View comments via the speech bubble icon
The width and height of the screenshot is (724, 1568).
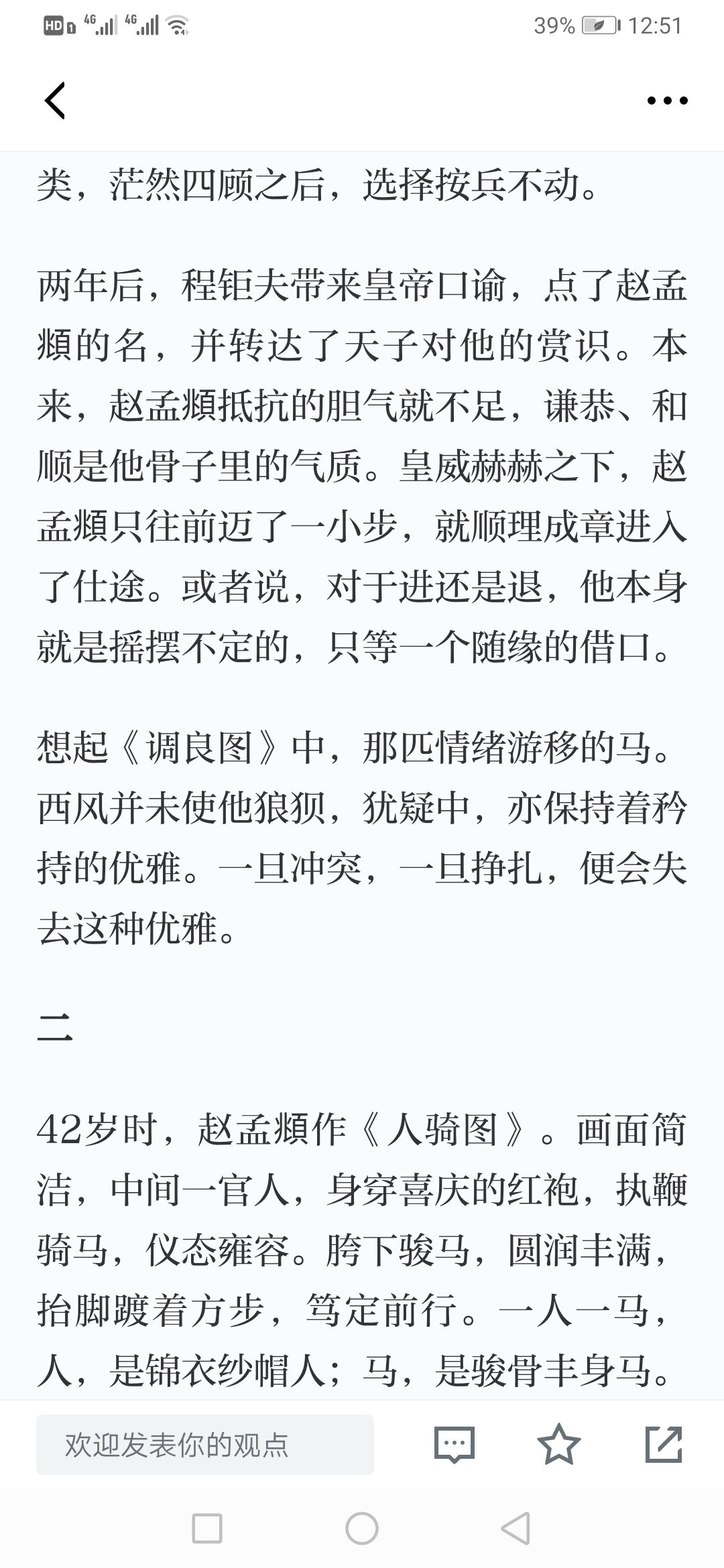coord(455,1444)
